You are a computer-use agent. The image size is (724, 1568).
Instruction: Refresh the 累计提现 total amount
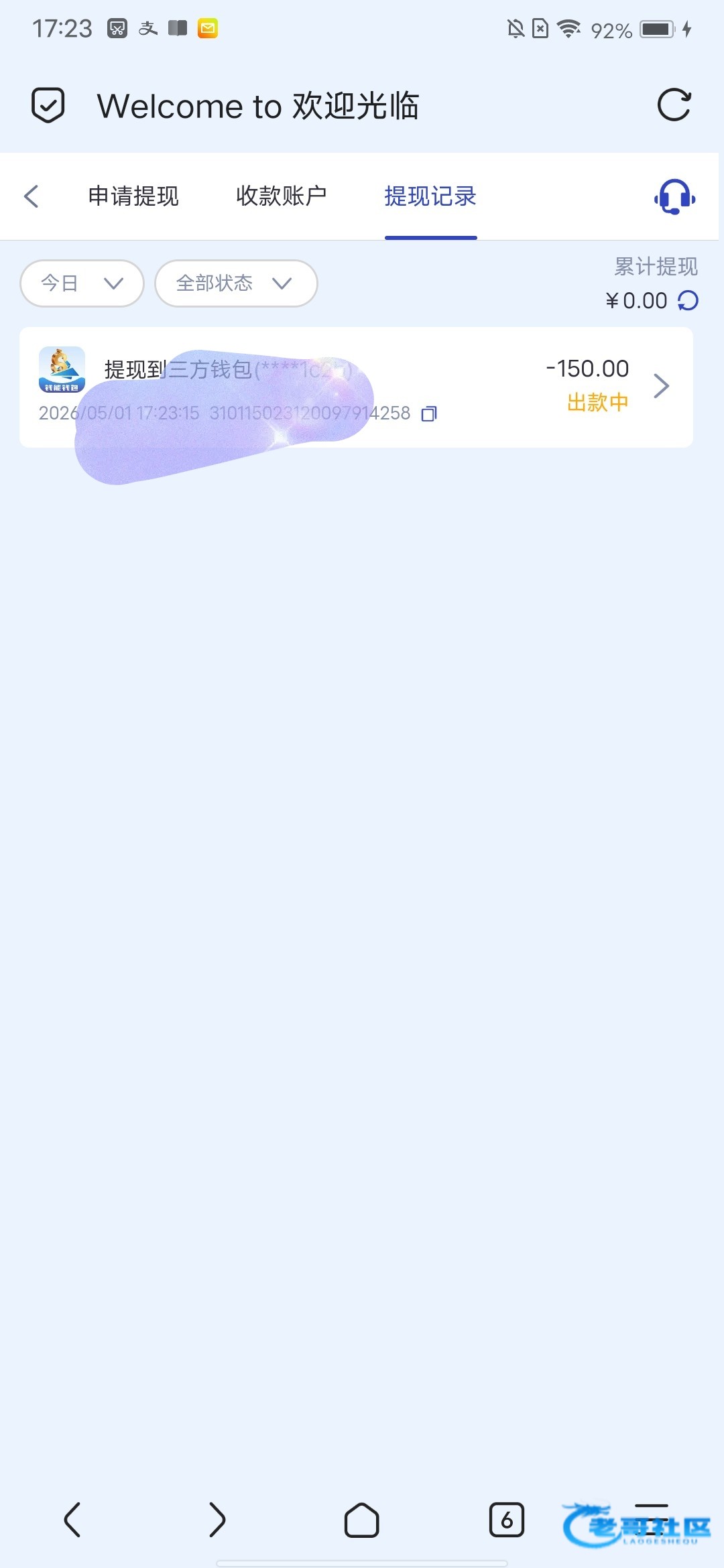click(x=688, y=301)
